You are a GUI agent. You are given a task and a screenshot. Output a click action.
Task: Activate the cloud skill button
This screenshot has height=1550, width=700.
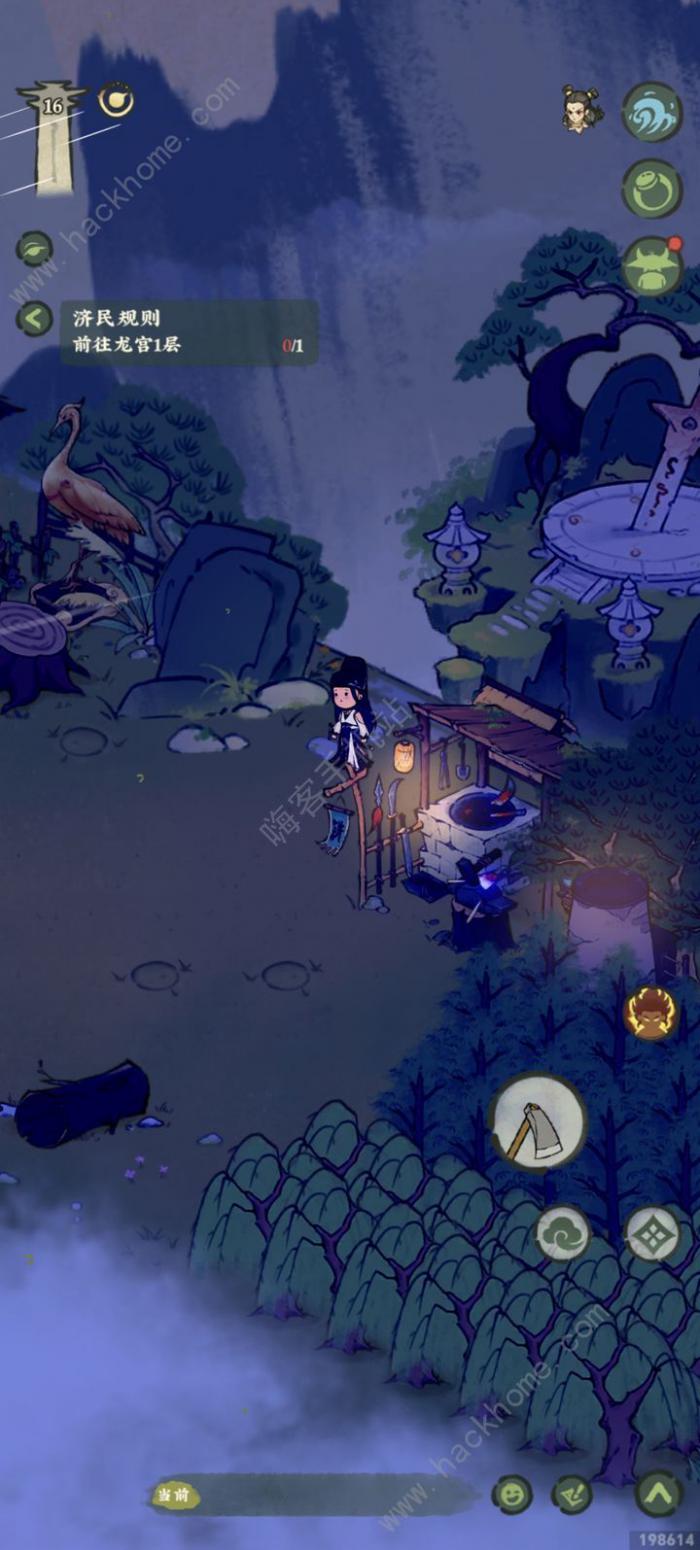(x=563, y=1233)
